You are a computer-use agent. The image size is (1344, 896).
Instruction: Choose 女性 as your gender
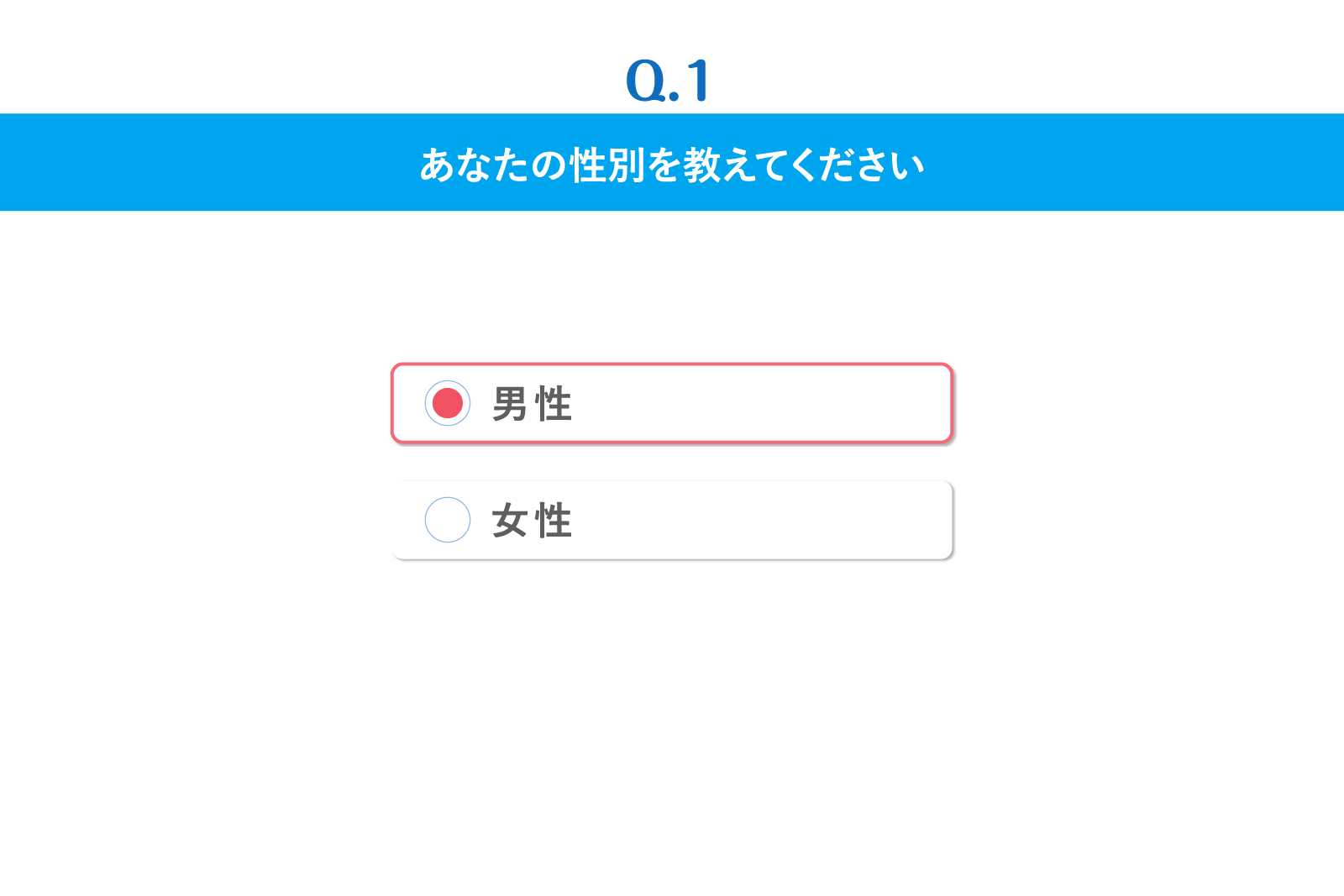pos(447,520)
